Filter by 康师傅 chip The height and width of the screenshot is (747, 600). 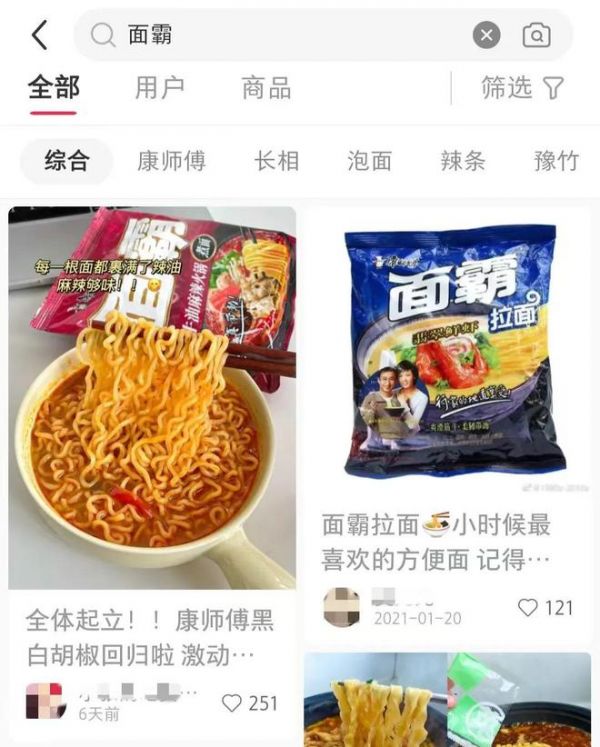tap(171, 161)
